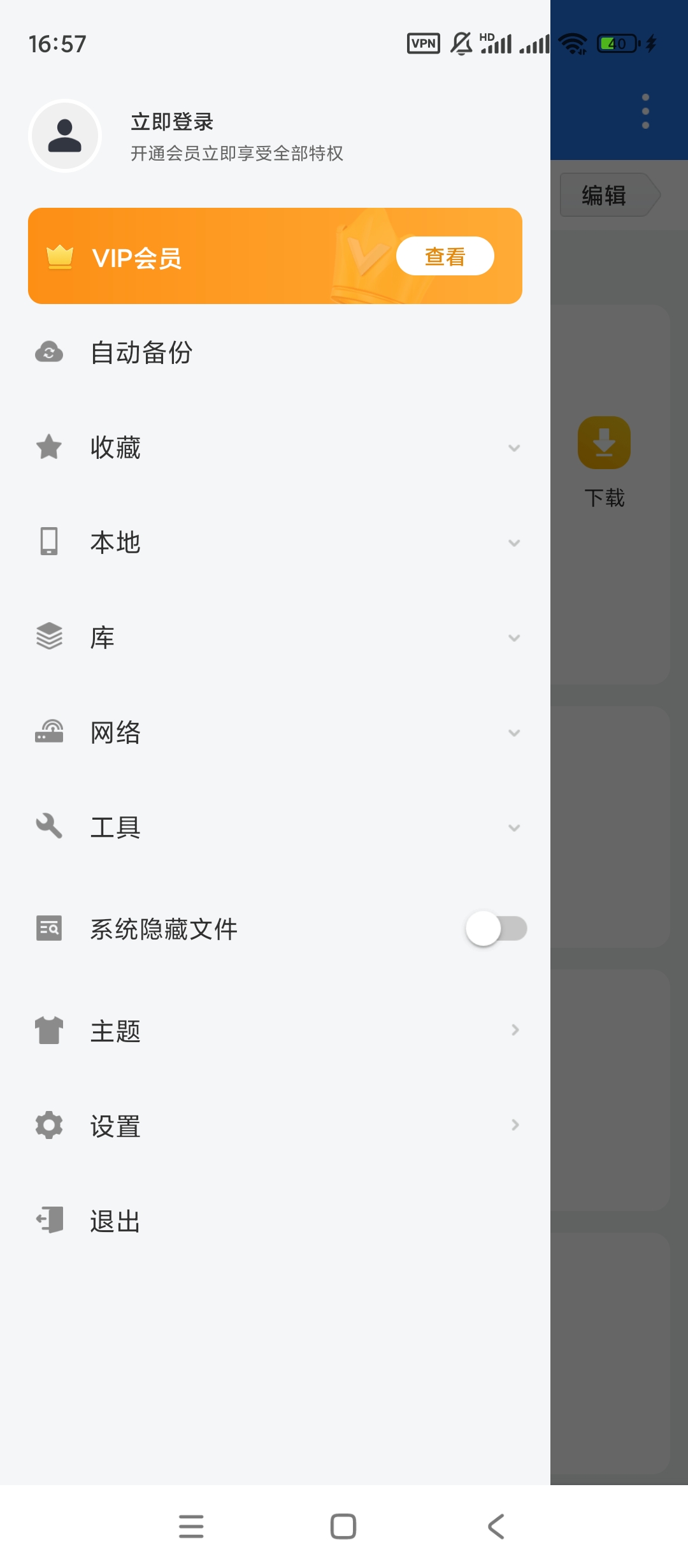Screen dimensions: 688x1568
Task: Go back with the system back button
Action: [x=496, y=1527]
